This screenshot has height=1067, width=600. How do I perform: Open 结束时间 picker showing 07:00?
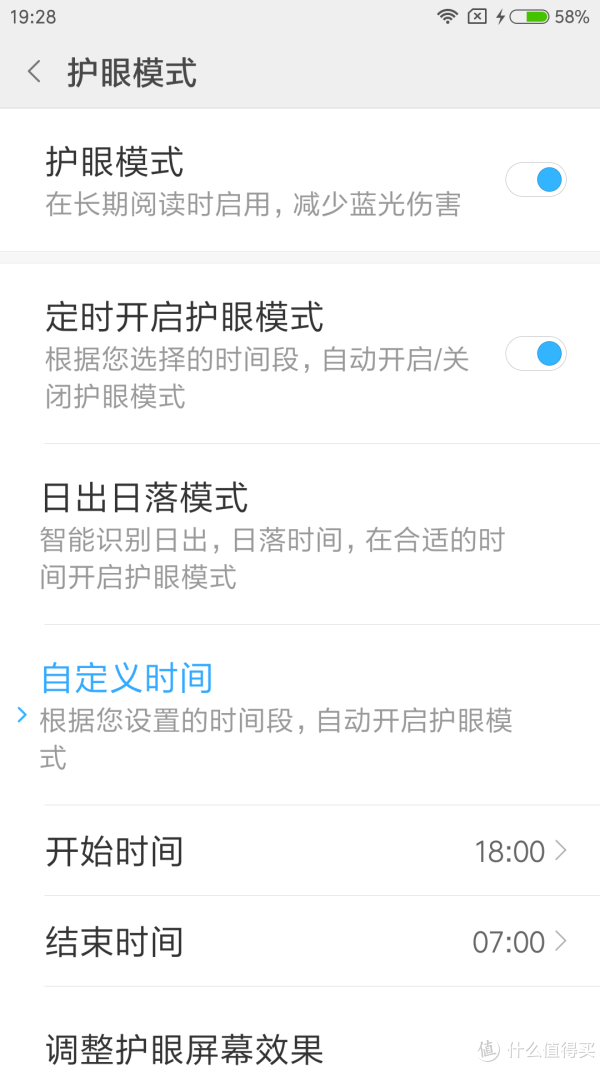click(x=300, y=941)
